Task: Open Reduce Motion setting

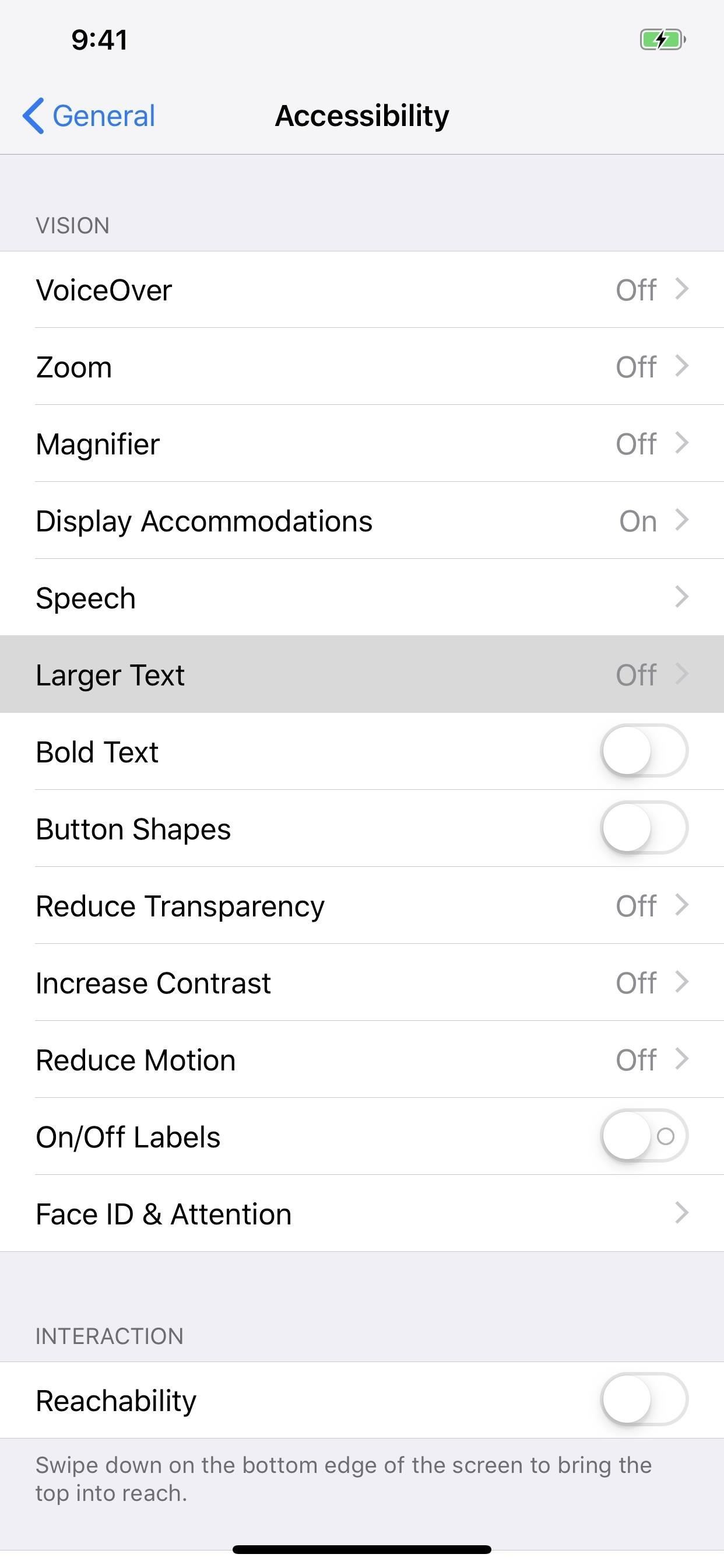Action: pyautogui.click(x=361, y=1060)
